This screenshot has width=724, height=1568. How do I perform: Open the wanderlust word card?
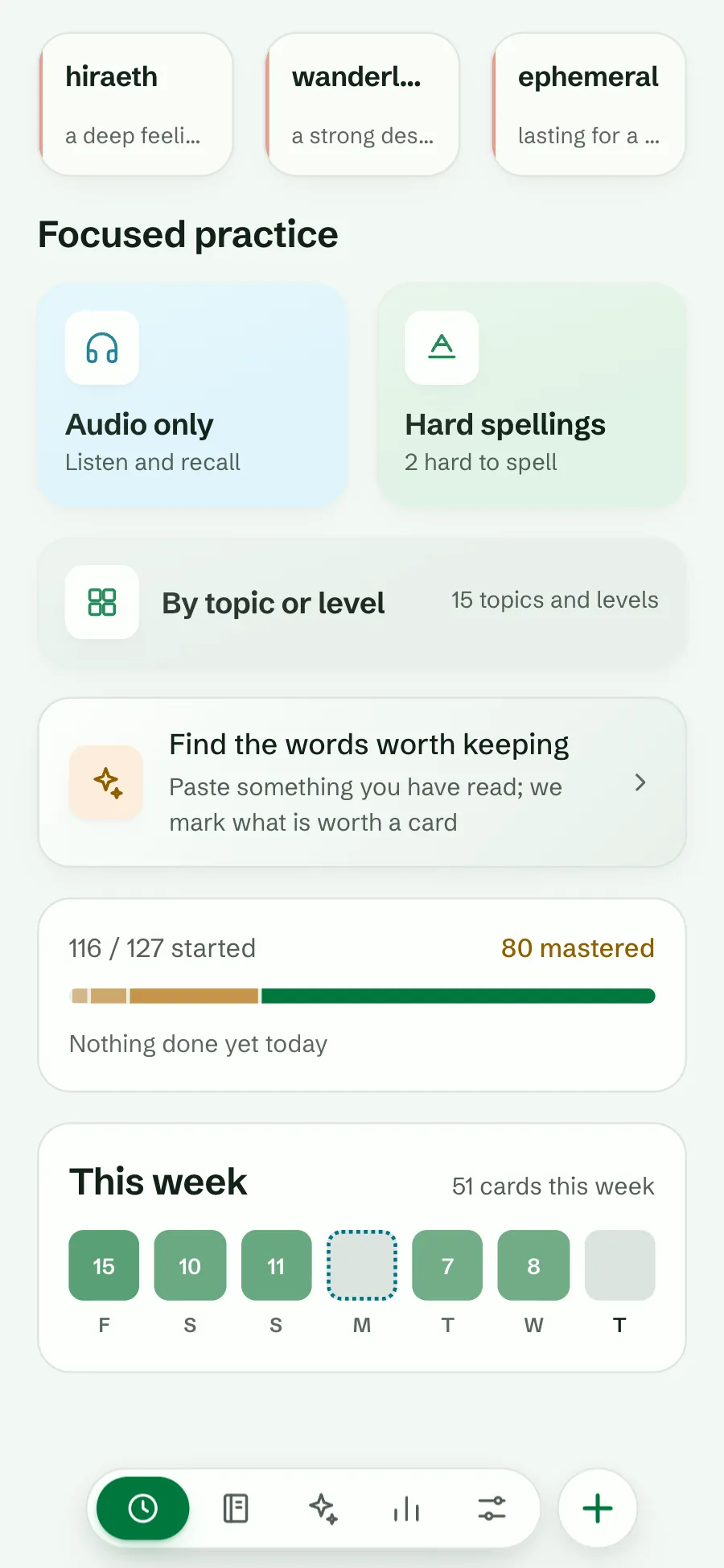coord(362,104)
